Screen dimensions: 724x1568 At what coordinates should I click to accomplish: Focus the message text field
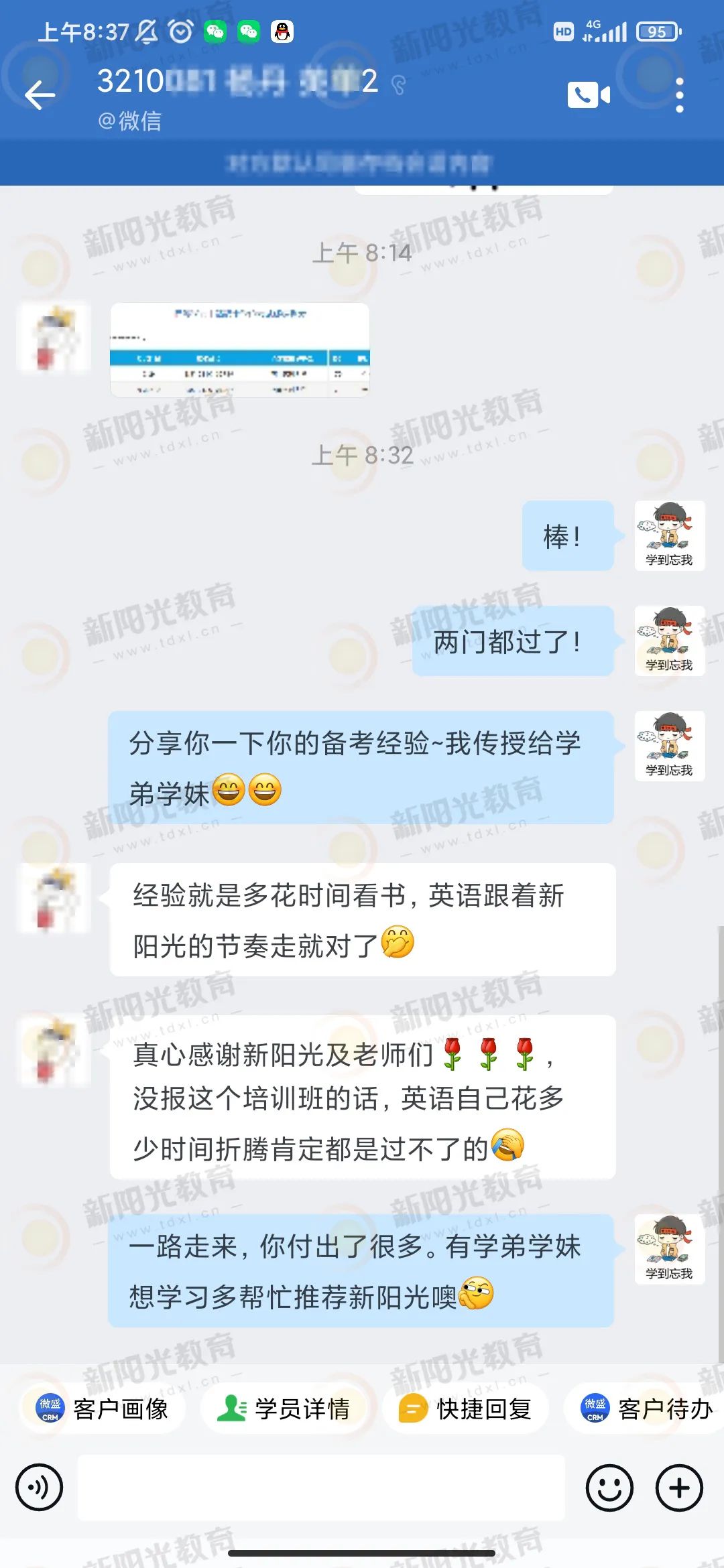coord(322,1488)
